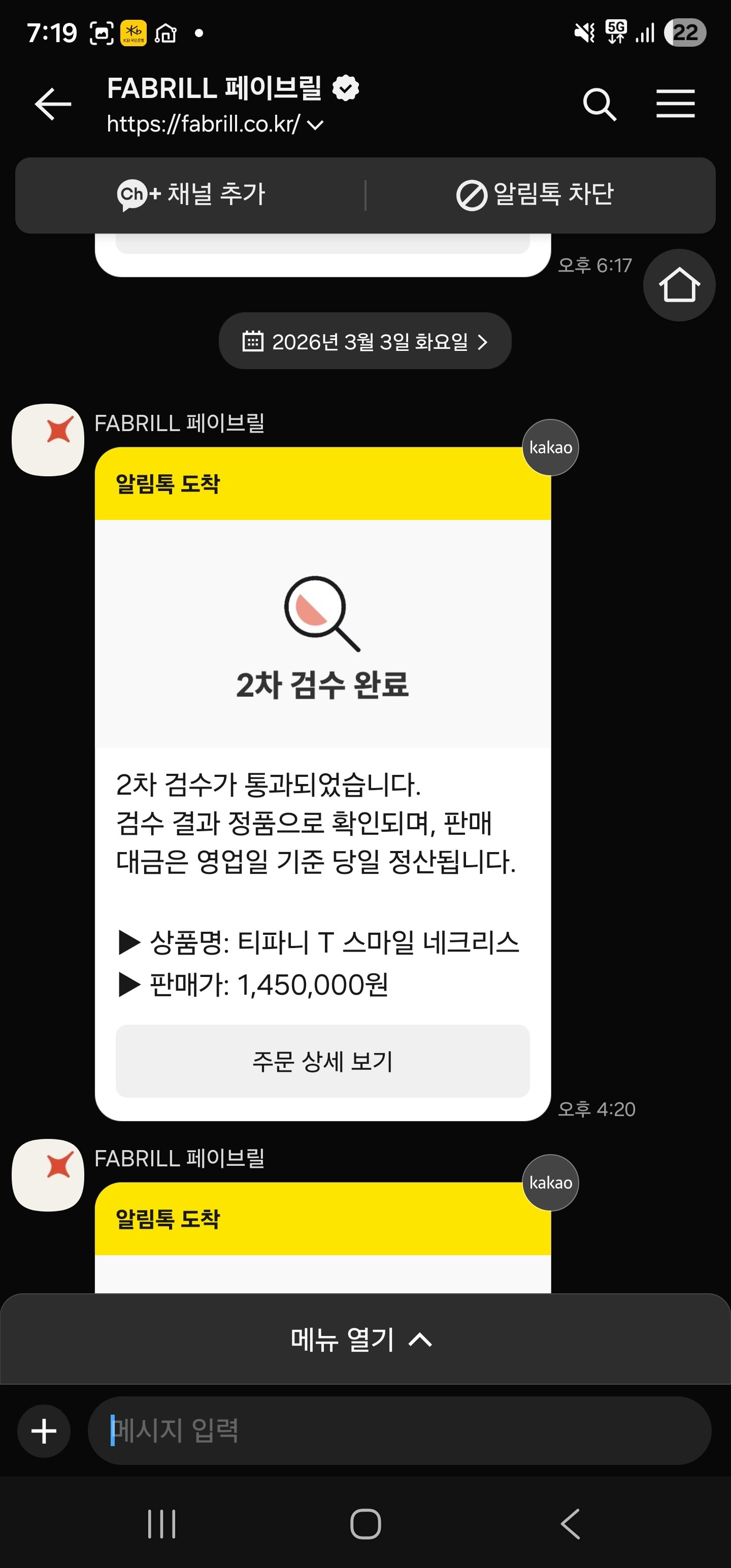Expand the URL dropdown under FABRILL 페이브릴

coord(315,125)
